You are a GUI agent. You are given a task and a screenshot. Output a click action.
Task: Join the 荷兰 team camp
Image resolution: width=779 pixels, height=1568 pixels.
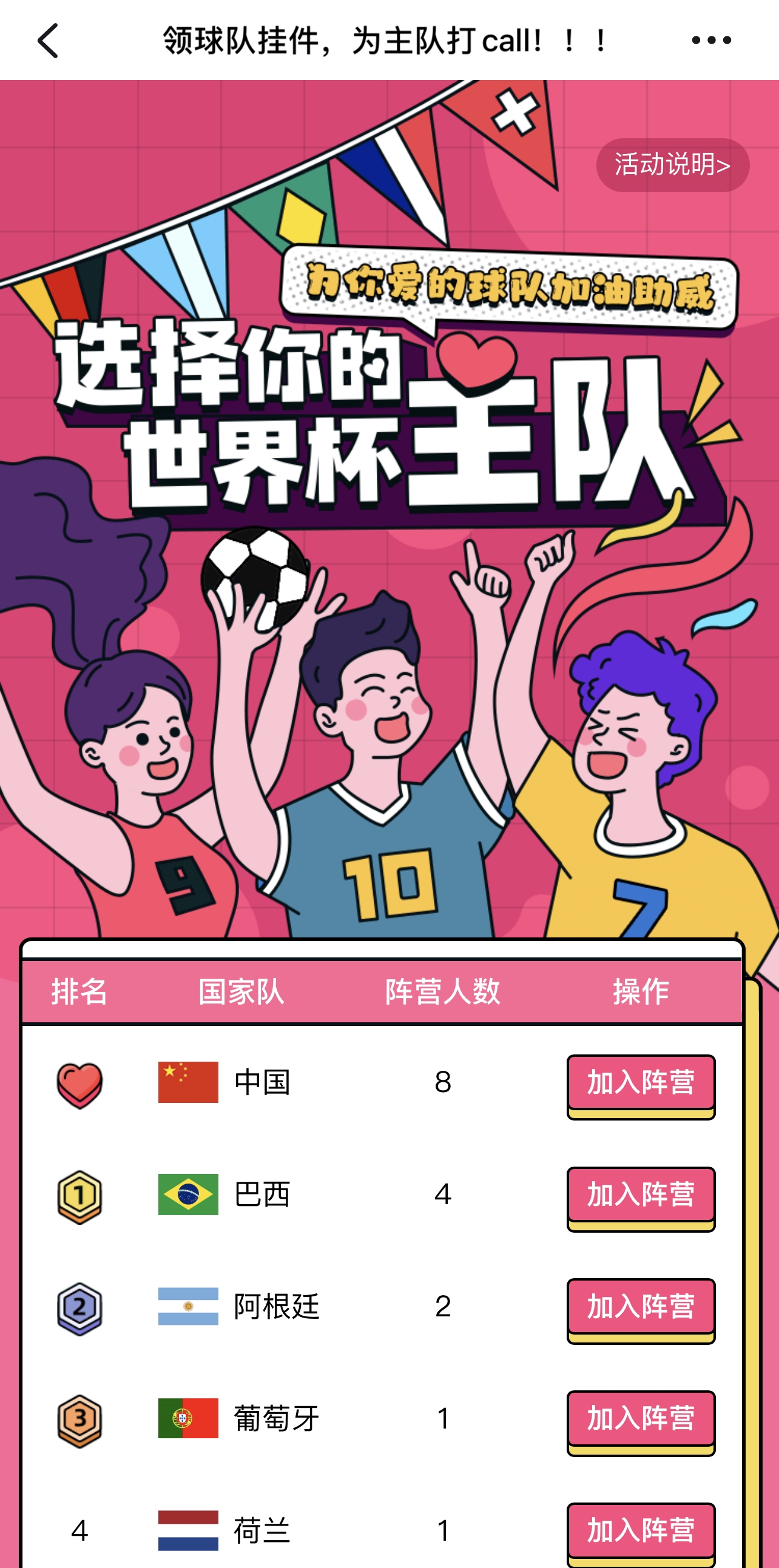point(640,1530)
